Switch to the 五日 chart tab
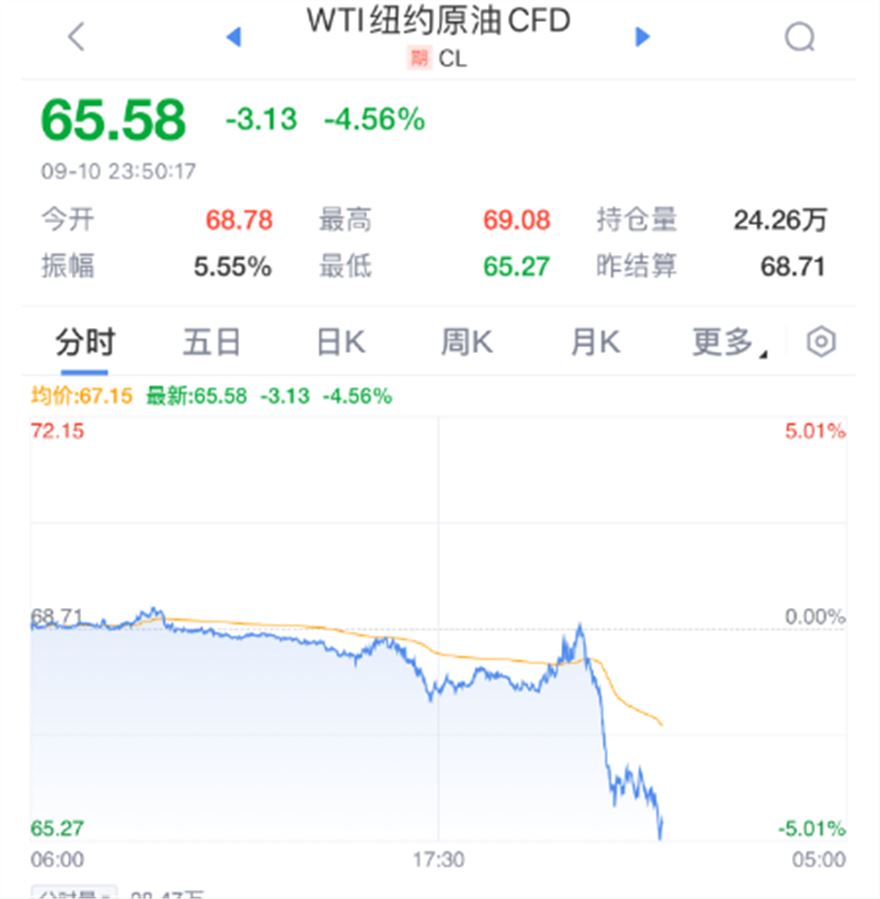Screen dimensions: 880x899 (x=211, y=343)
